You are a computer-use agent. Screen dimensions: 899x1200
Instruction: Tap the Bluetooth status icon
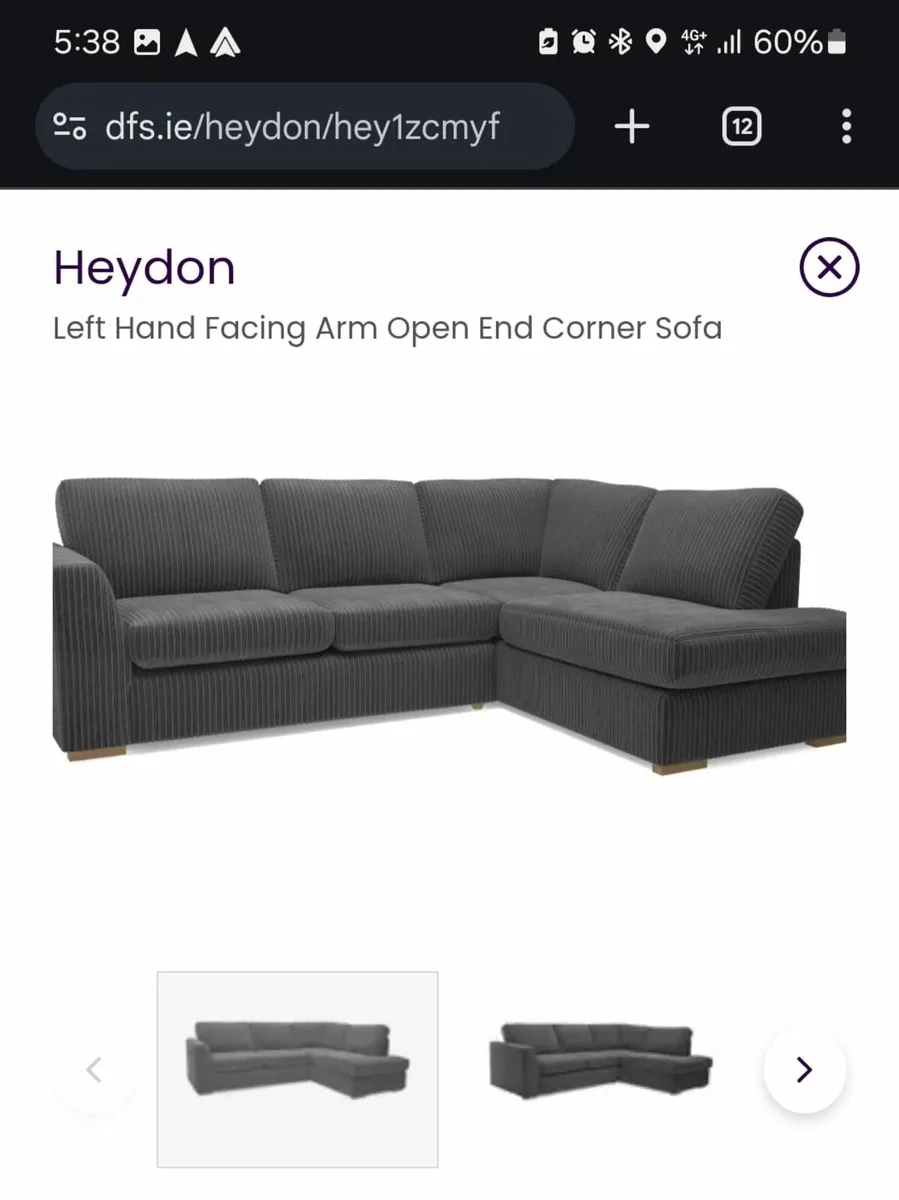620,42
